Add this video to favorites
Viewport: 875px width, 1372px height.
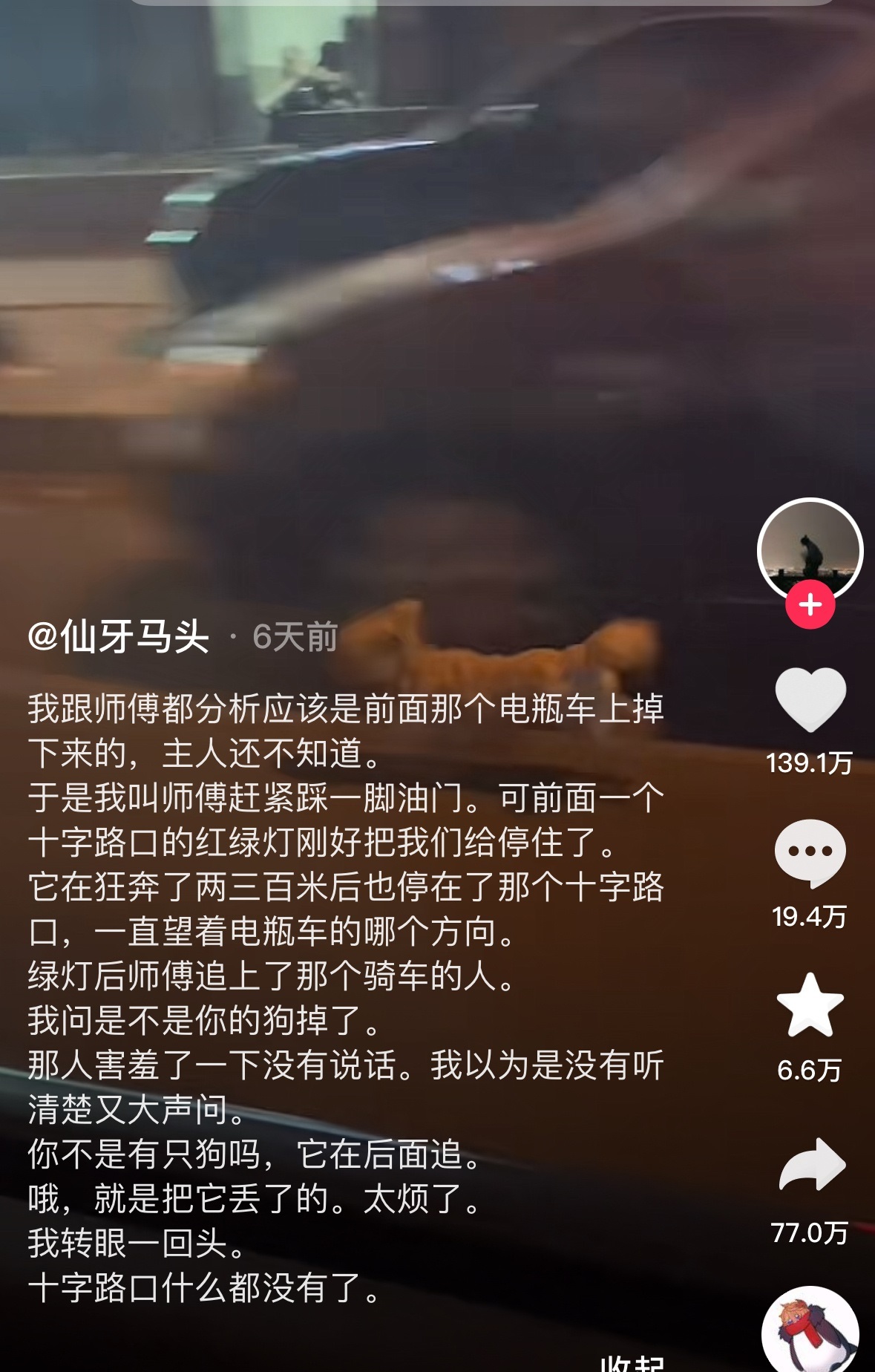click(x=810, y=1006)
